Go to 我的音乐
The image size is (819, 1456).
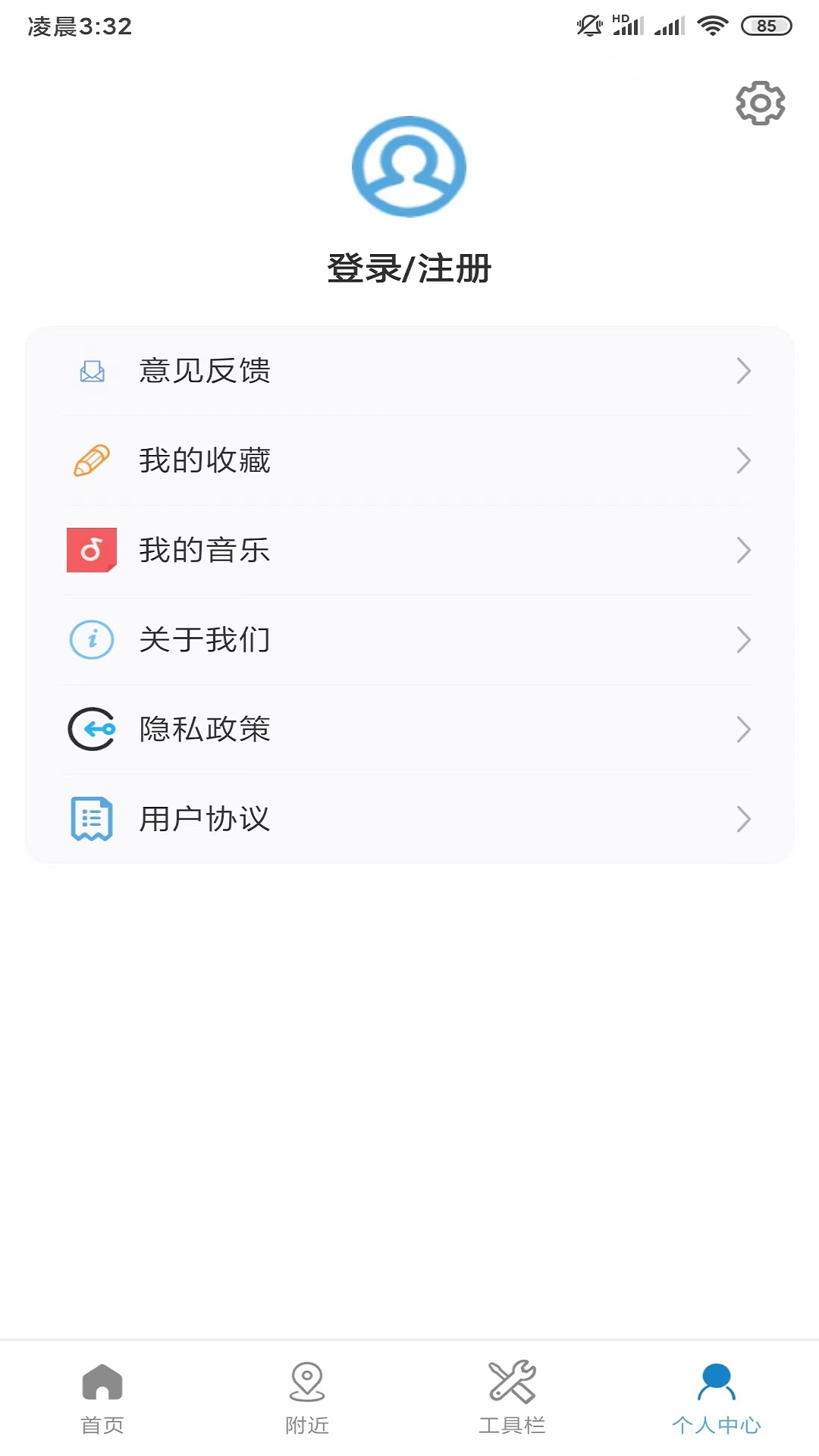click(x=409, y=550)
